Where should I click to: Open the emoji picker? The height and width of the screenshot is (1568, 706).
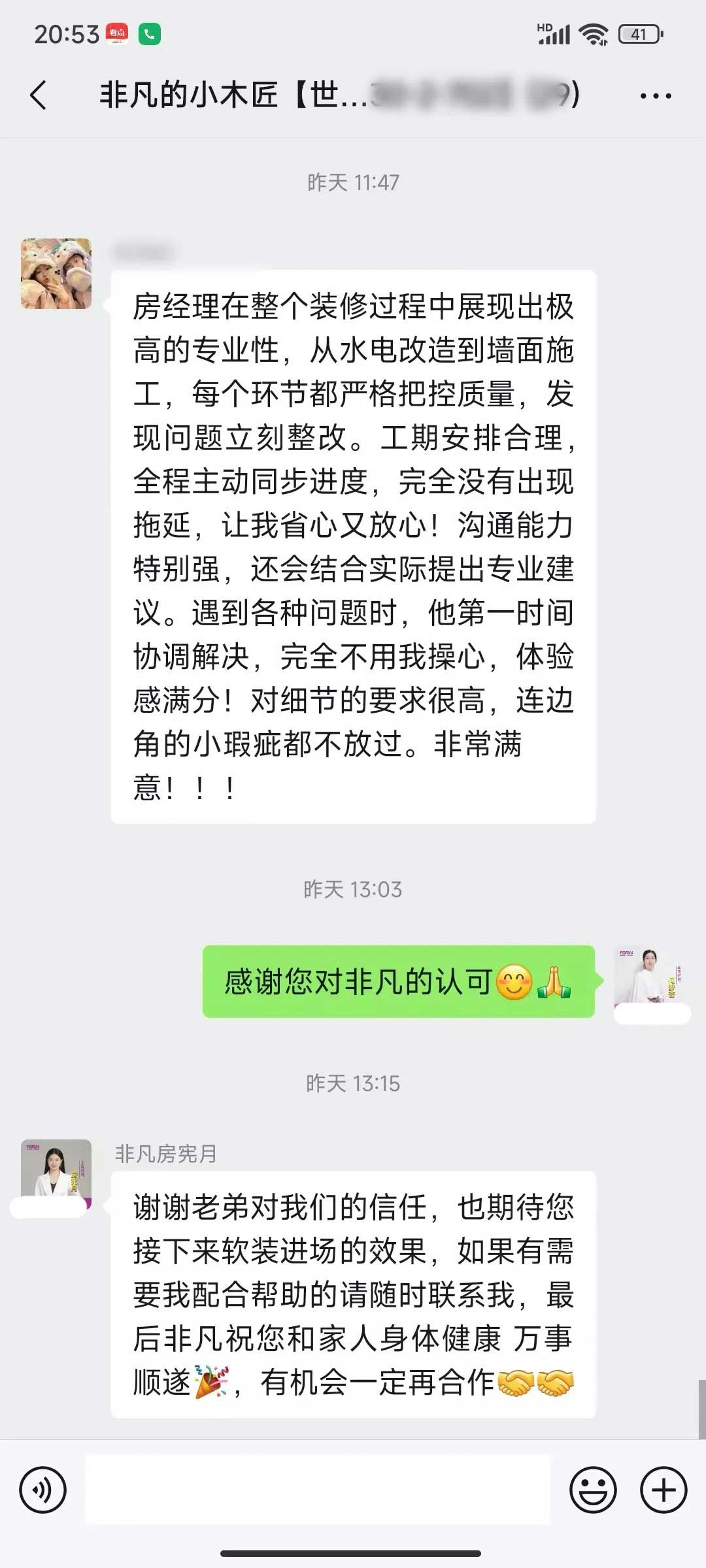tap(593, 1490)
